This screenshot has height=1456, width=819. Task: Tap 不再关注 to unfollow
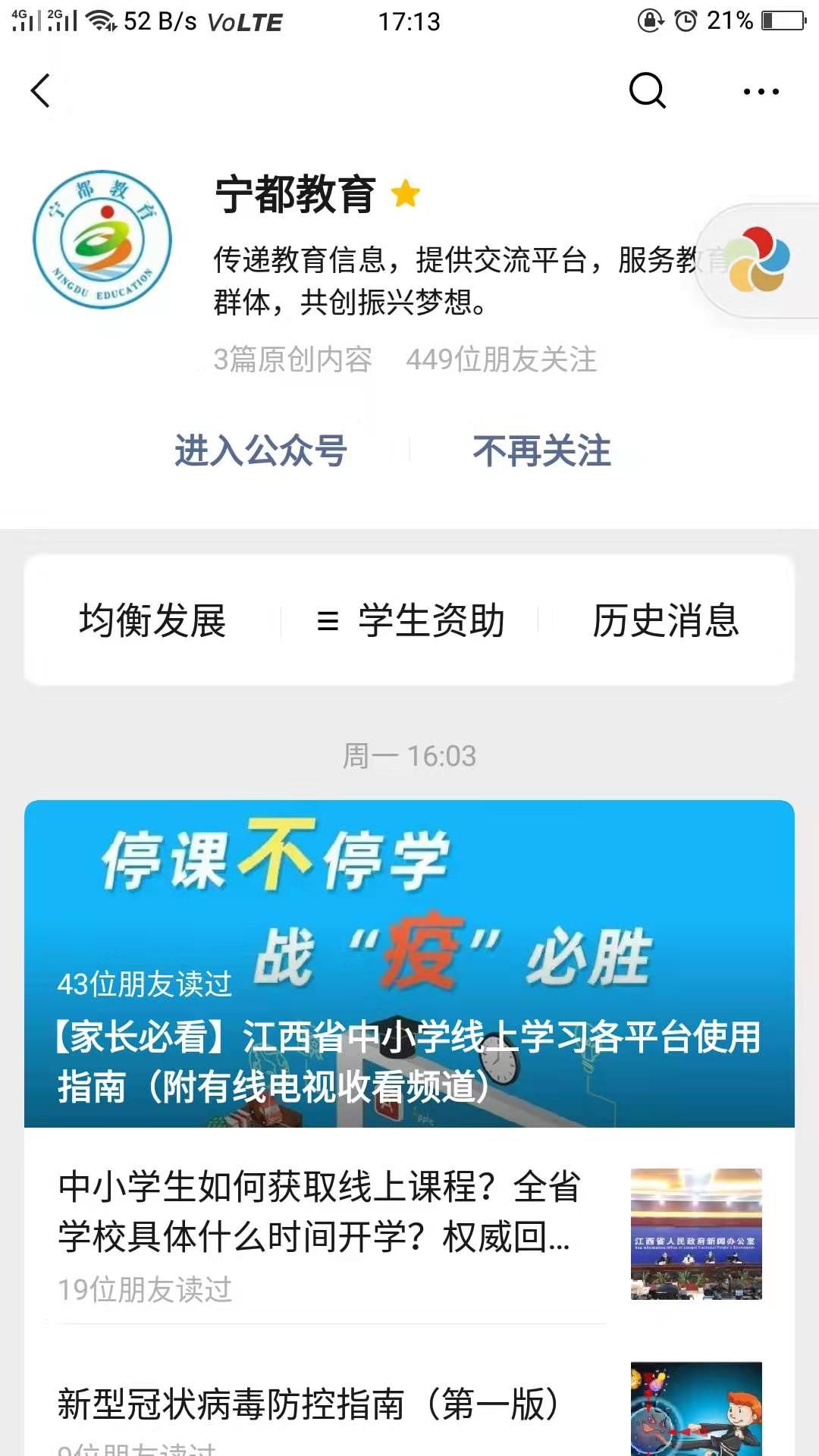(541, 450)
